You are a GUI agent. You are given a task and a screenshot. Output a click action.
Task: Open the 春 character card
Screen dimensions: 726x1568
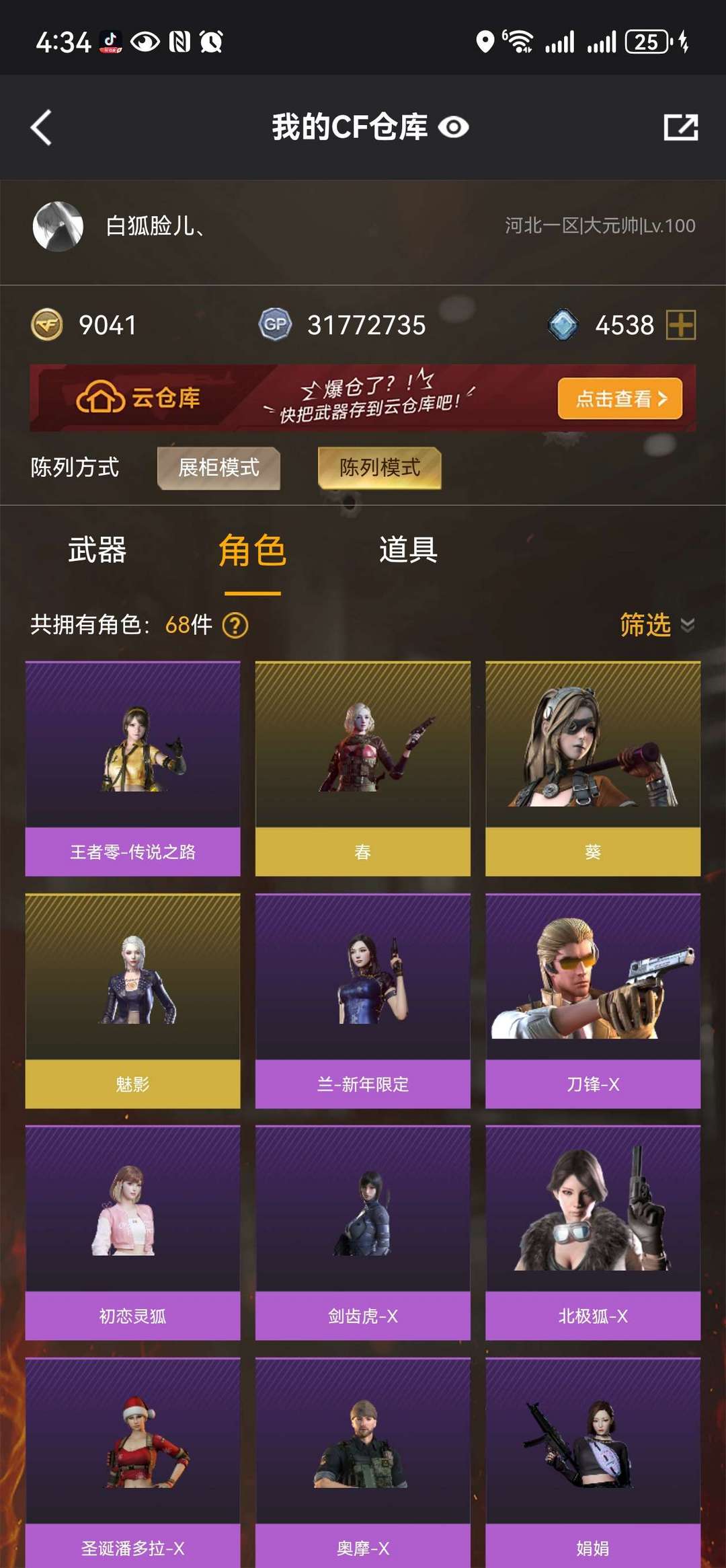tap(363, 768)
